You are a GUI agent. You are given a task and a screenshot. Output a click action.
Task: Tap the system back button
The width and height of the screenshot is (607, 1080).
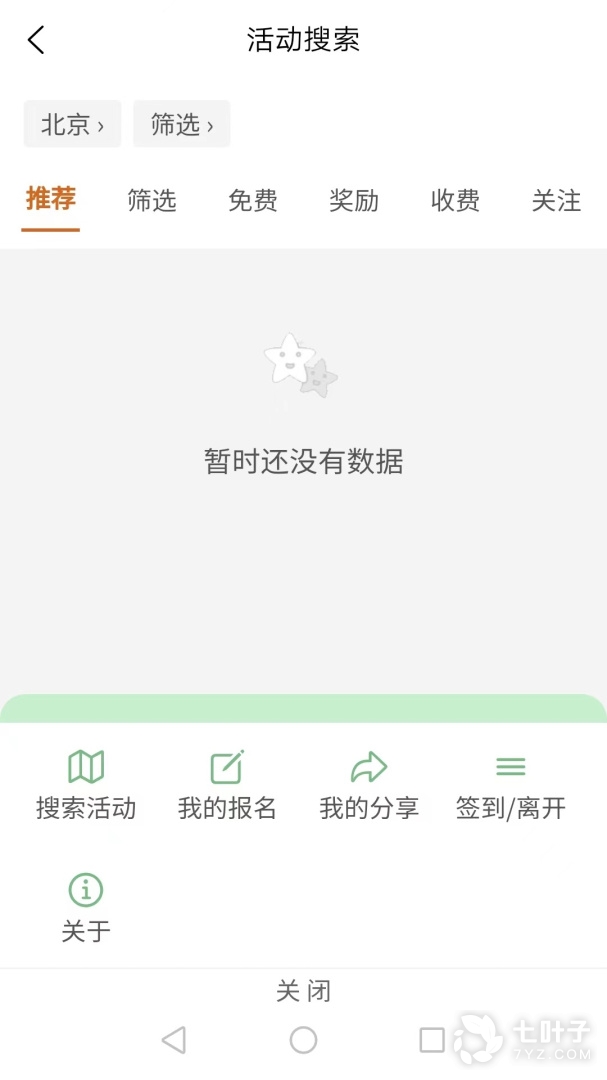[174, 1040]
